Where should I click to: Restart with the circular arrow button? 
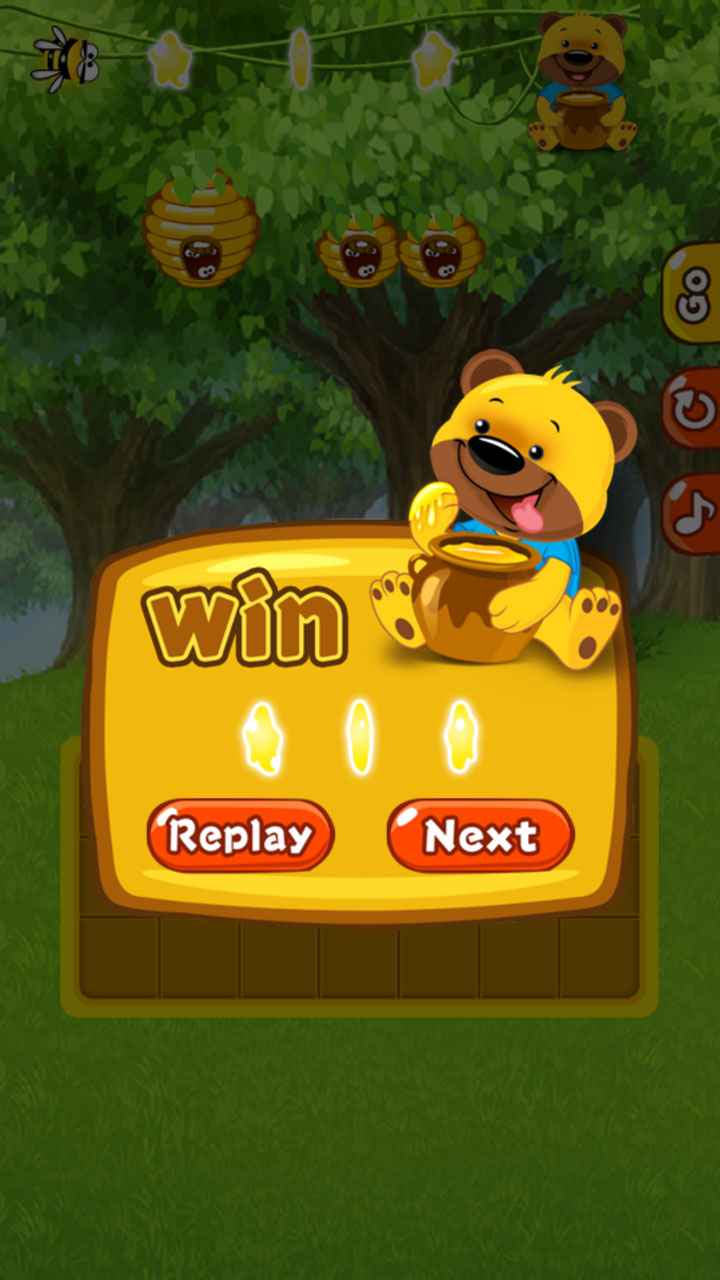(x=695, y=407)
